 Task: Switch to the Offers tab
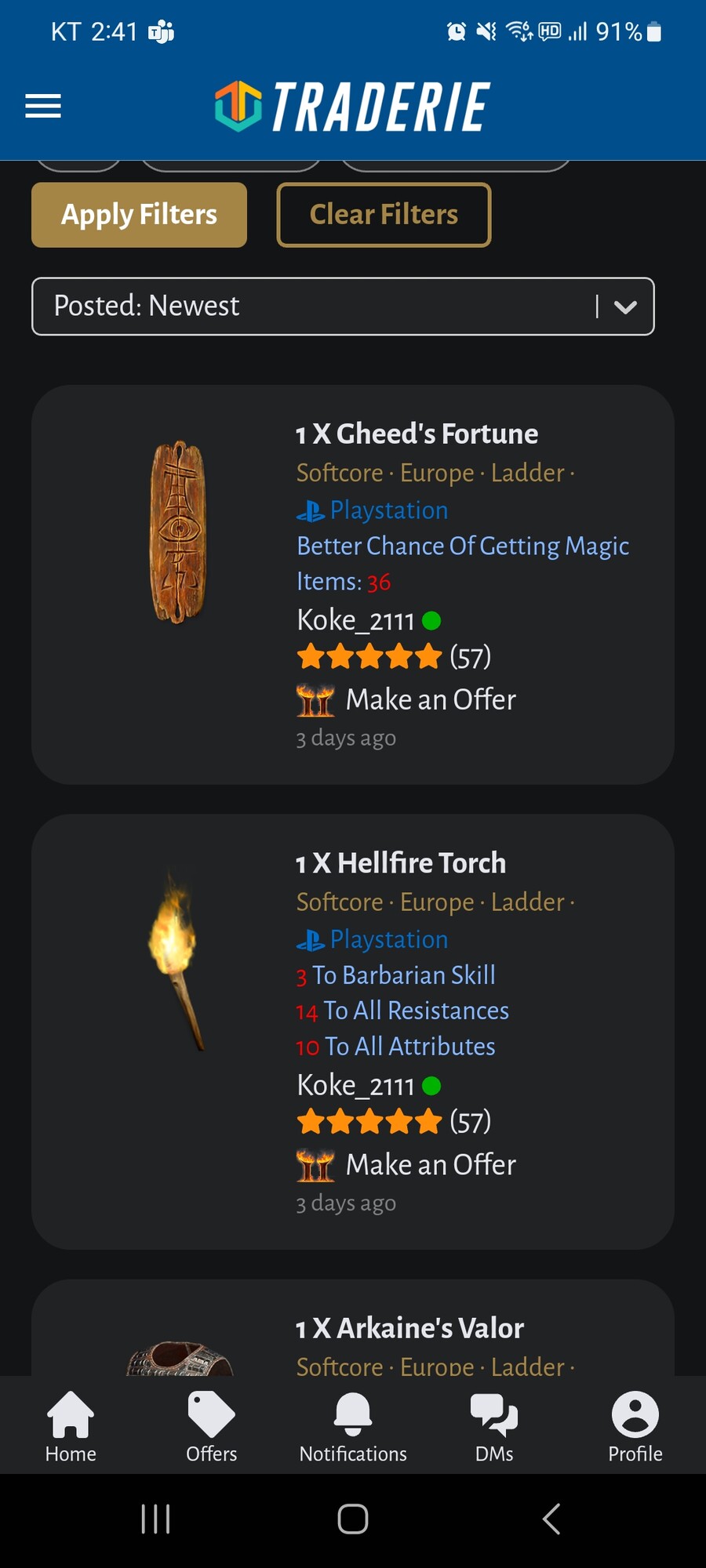click(212, 1427)
